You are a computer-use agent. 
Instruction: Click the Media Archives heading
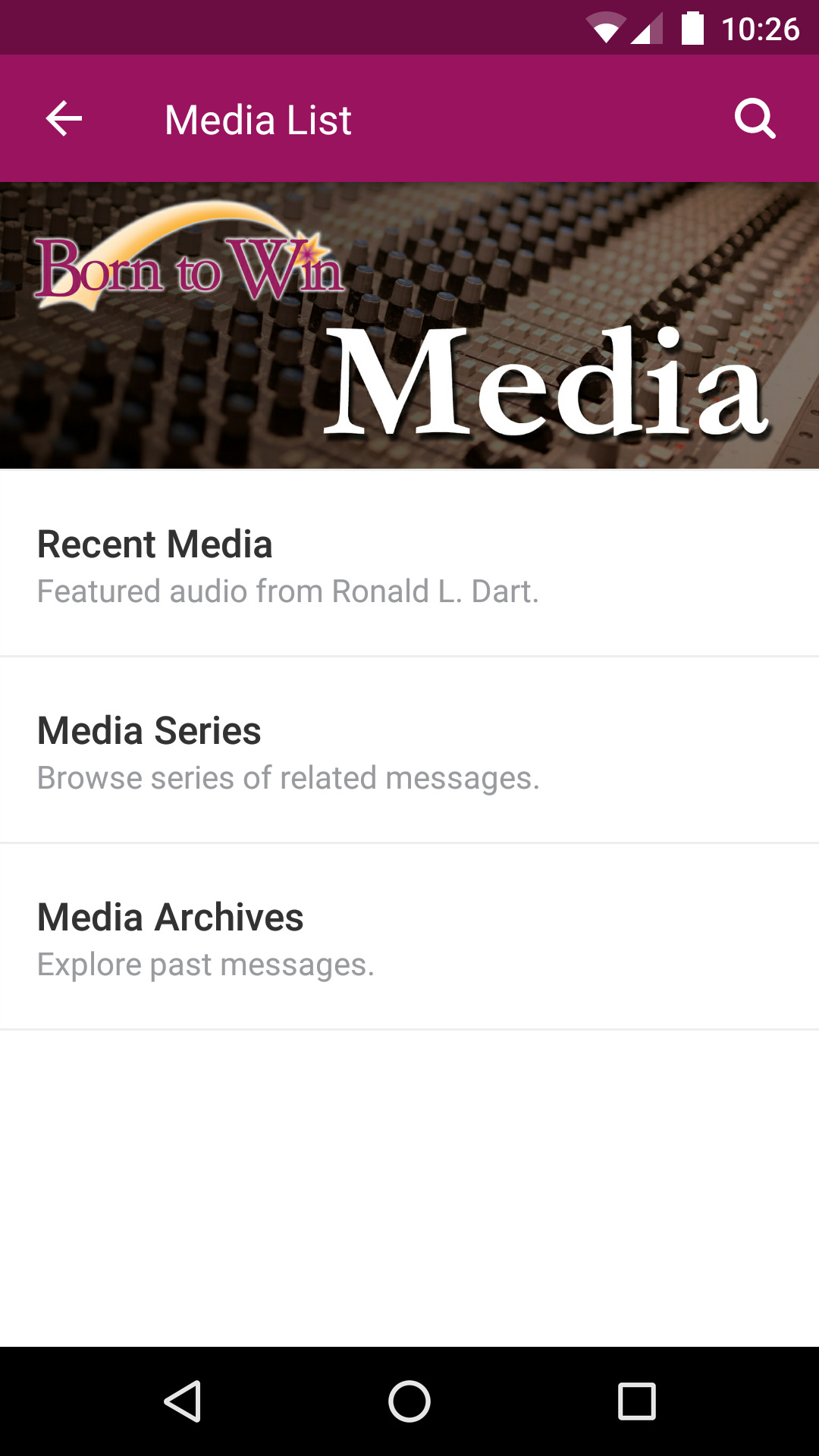(x=170, y=918)
